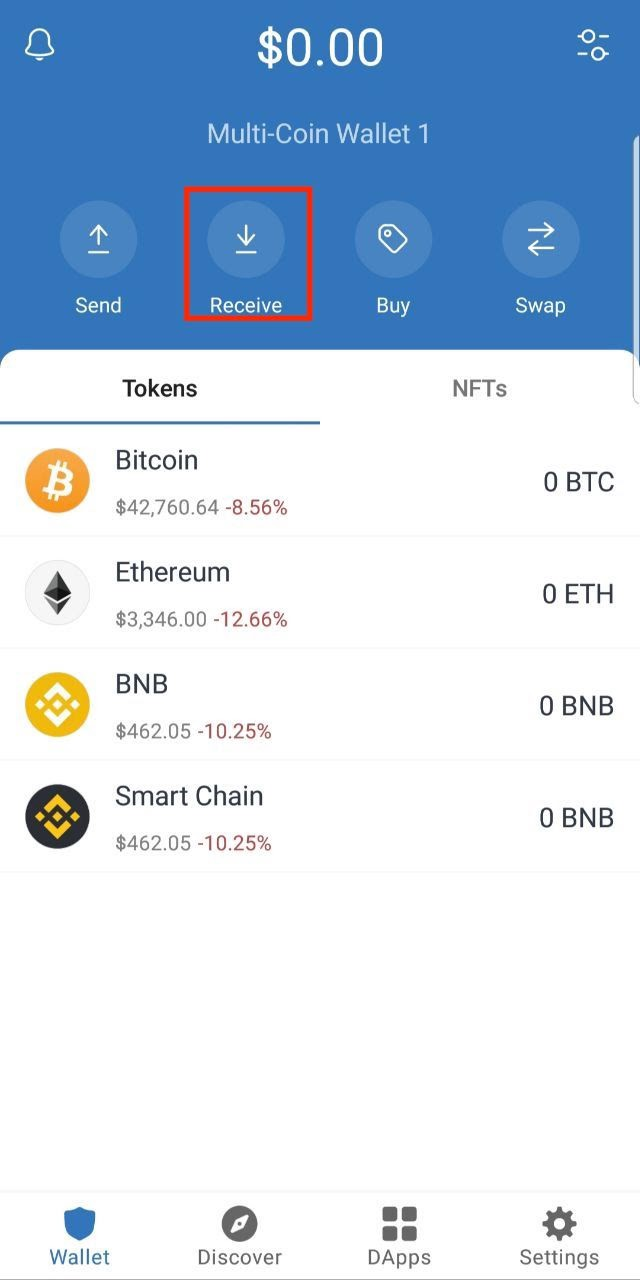Open the Settings tab
This screenshot has width=640, height=1280.
click(559, 1236)
